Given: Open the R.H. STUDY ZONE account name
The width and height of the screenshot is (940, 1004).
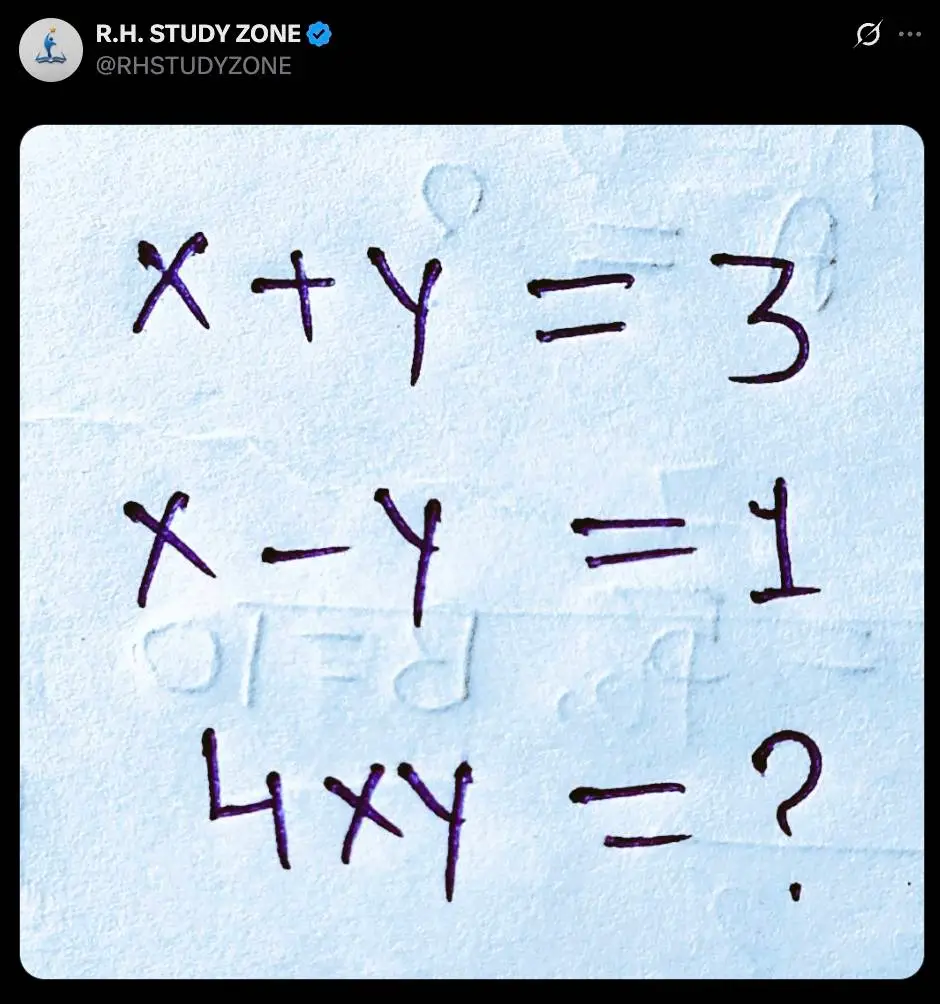Looking at the screenshot, I should click(198, 34).
